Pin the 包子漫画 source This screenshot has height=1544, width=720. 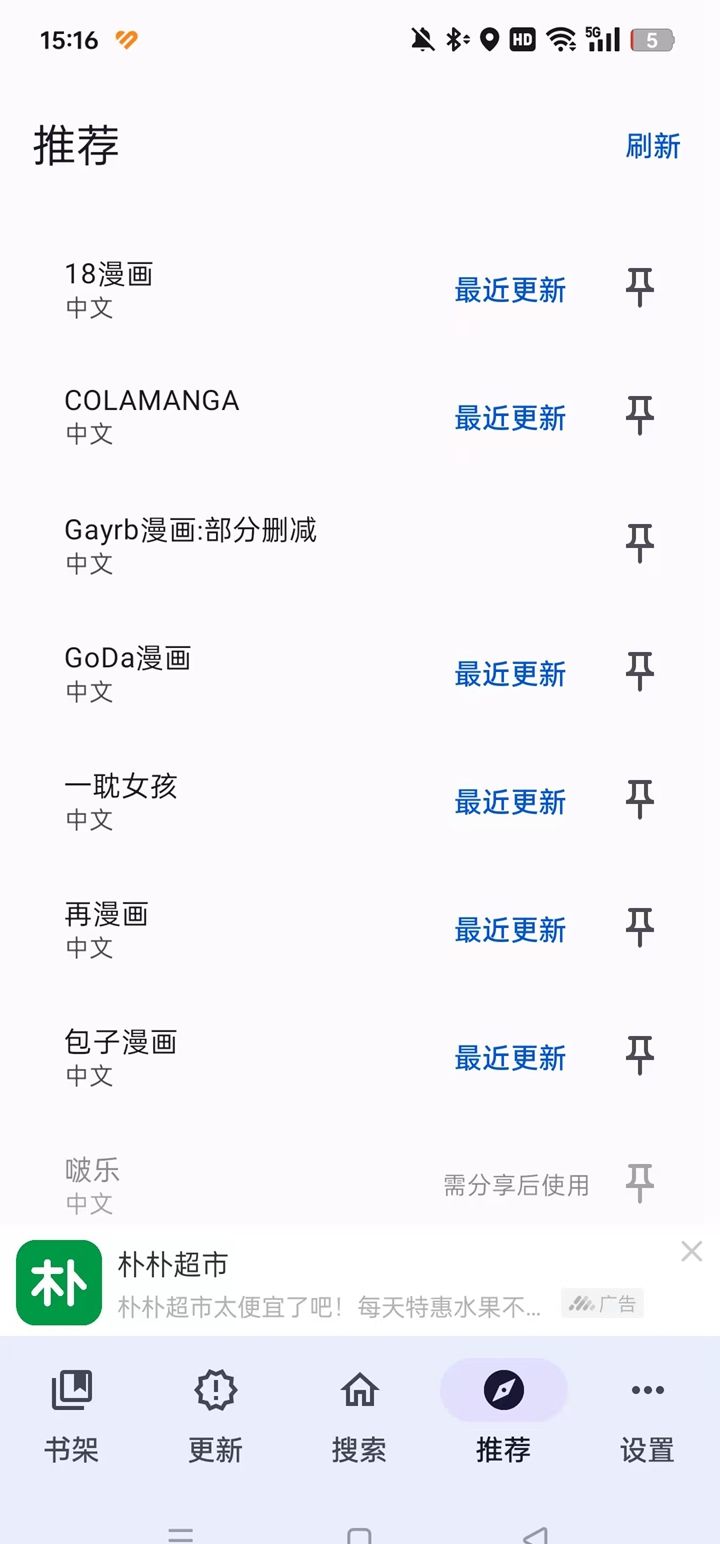click(x=639, y=1057)
